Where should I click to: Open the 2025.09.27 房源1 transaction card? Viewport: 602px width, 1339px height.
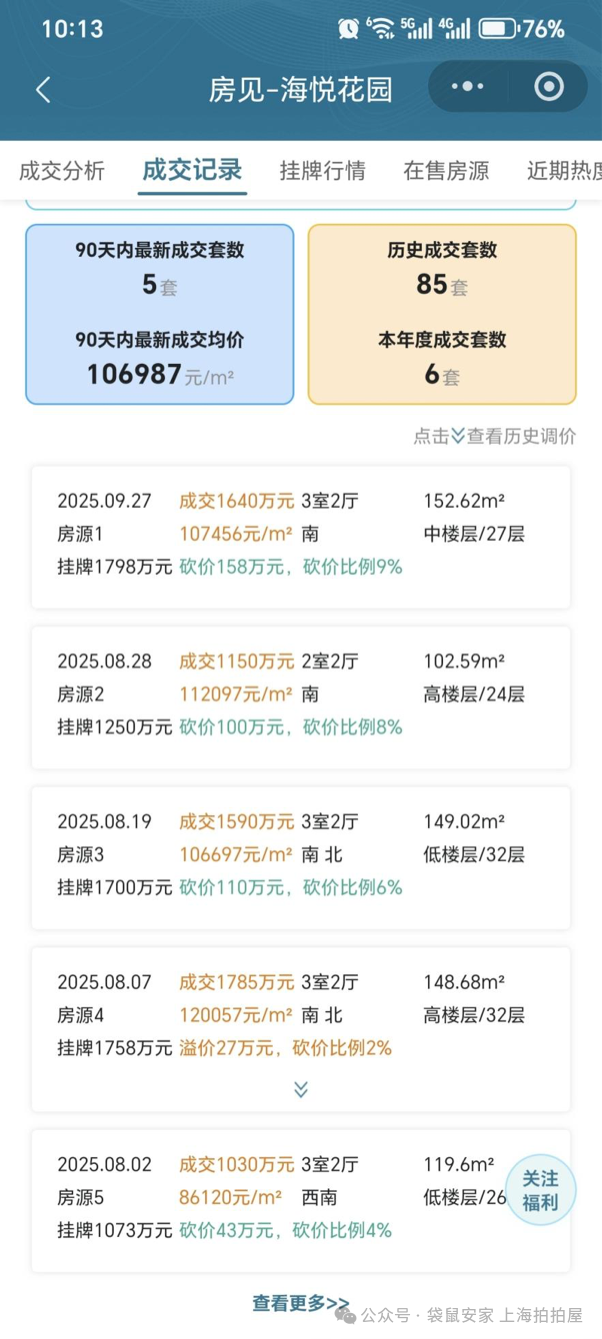click(x=301, y=536)
